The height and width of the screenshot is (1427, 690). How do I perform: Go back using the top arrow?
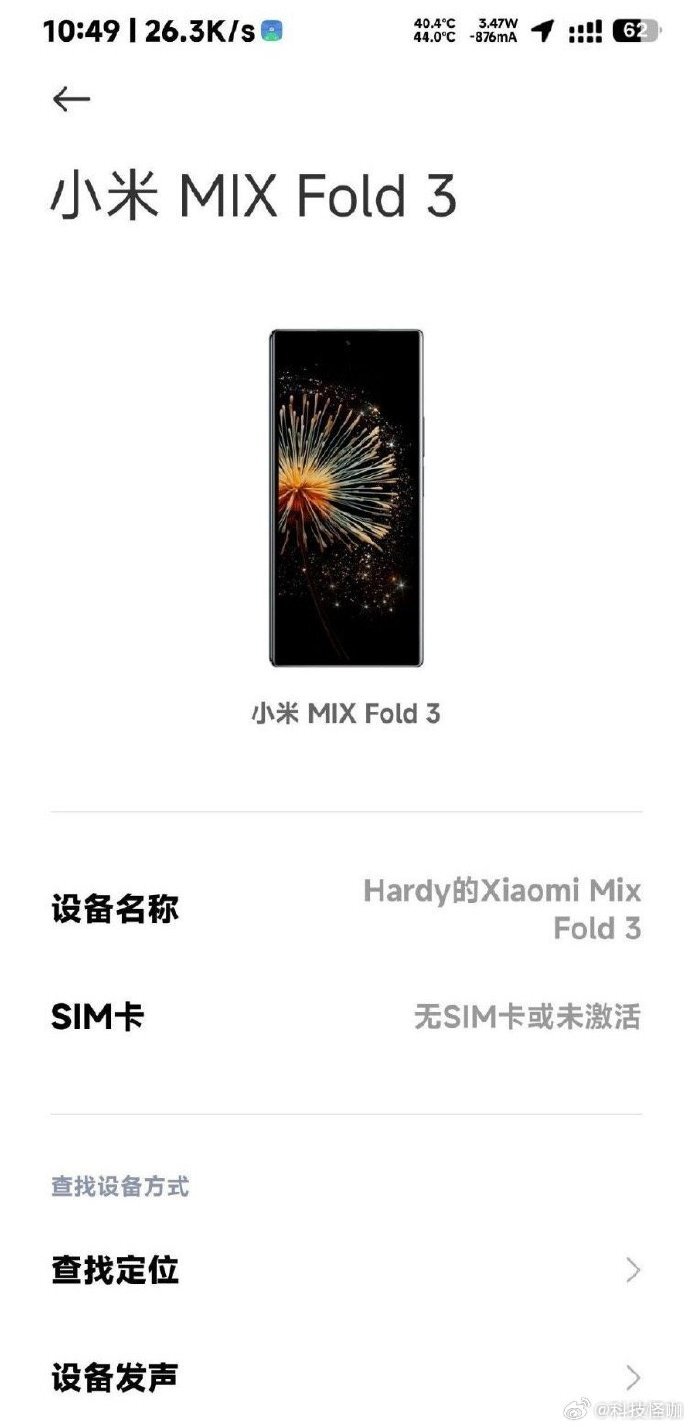click(72, 99)
